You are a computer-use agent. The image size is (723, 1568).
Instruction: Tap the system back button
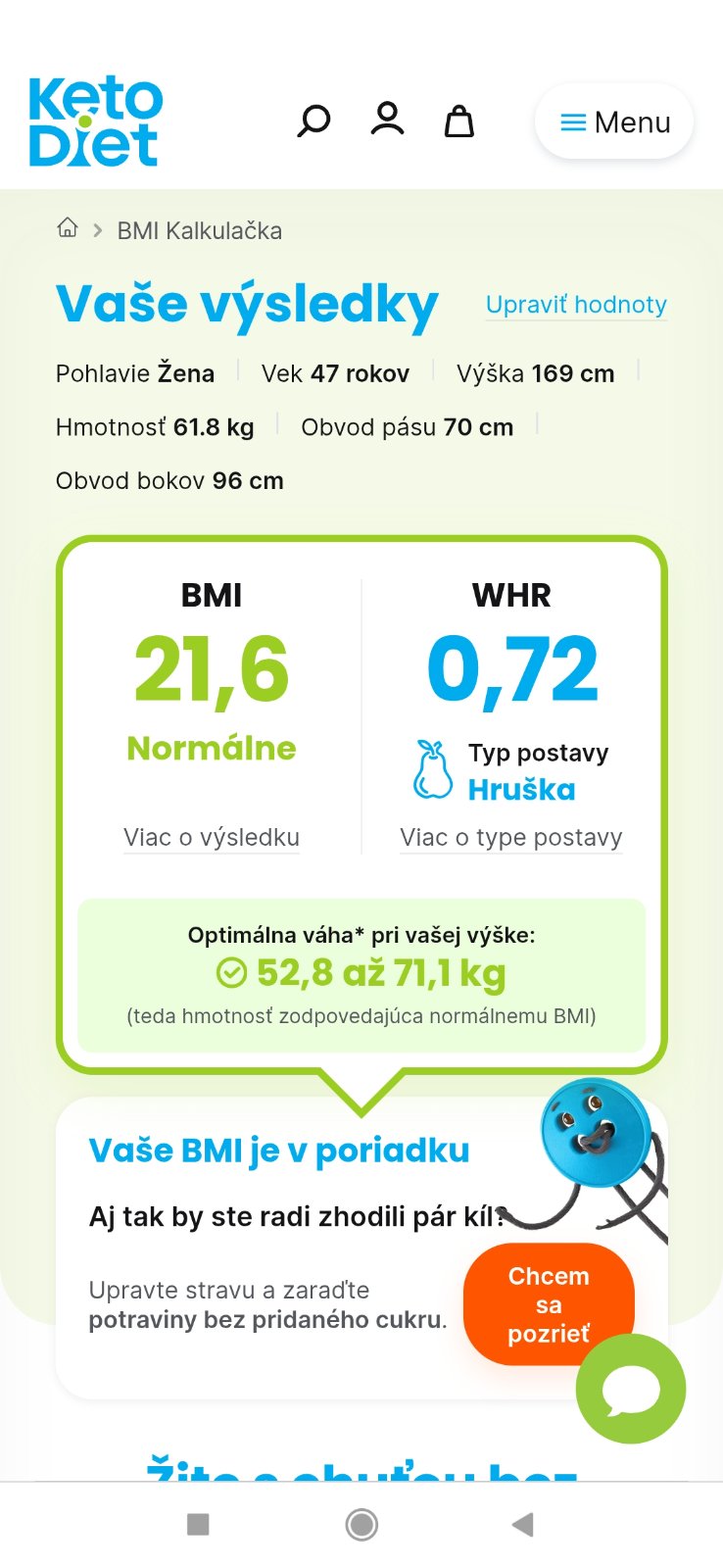(523, 1524)
